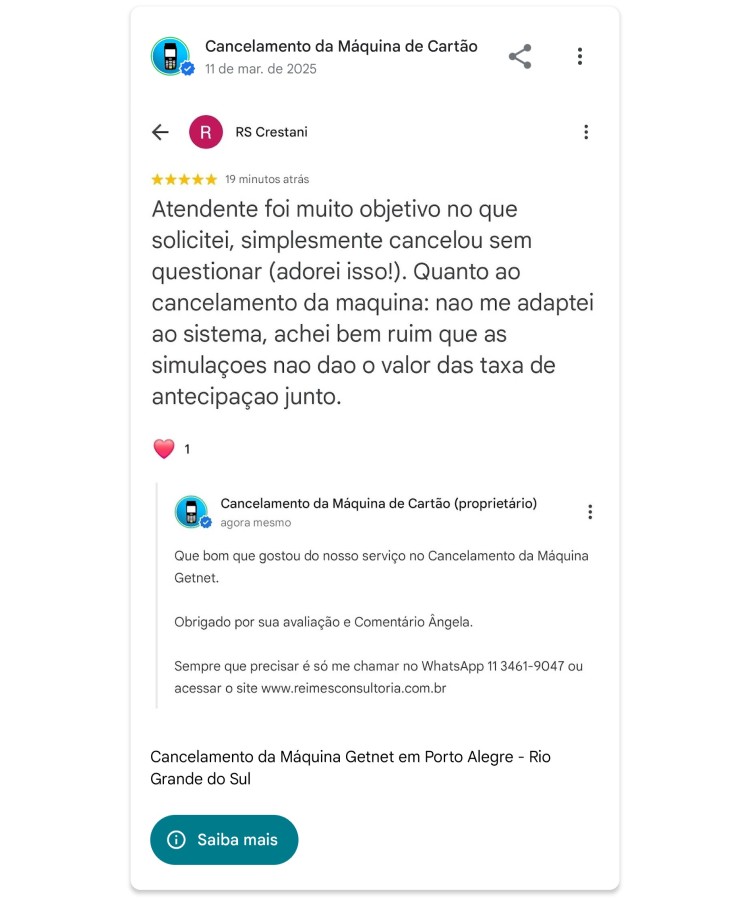Open the post's overflow menu
This screenshot has height=900, width=750.
[579, 56]
